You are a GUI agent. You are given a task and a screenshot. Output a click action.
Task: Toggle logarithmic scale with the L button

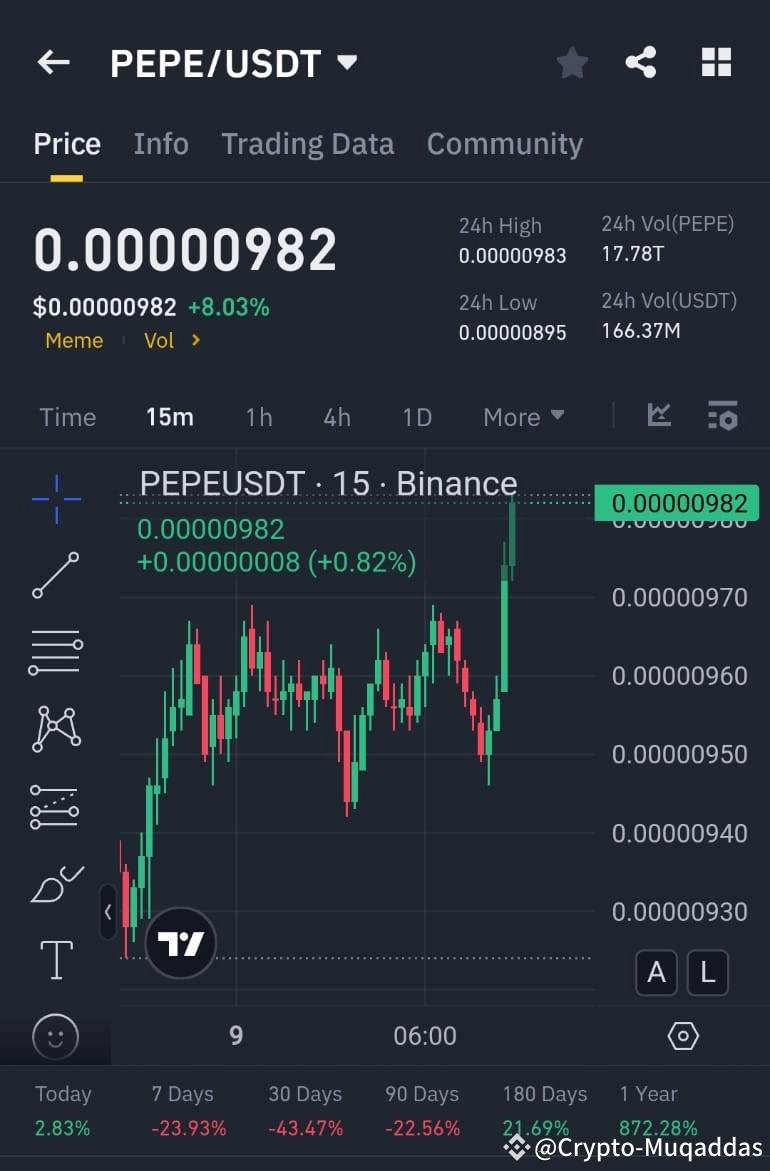point(708,972)
